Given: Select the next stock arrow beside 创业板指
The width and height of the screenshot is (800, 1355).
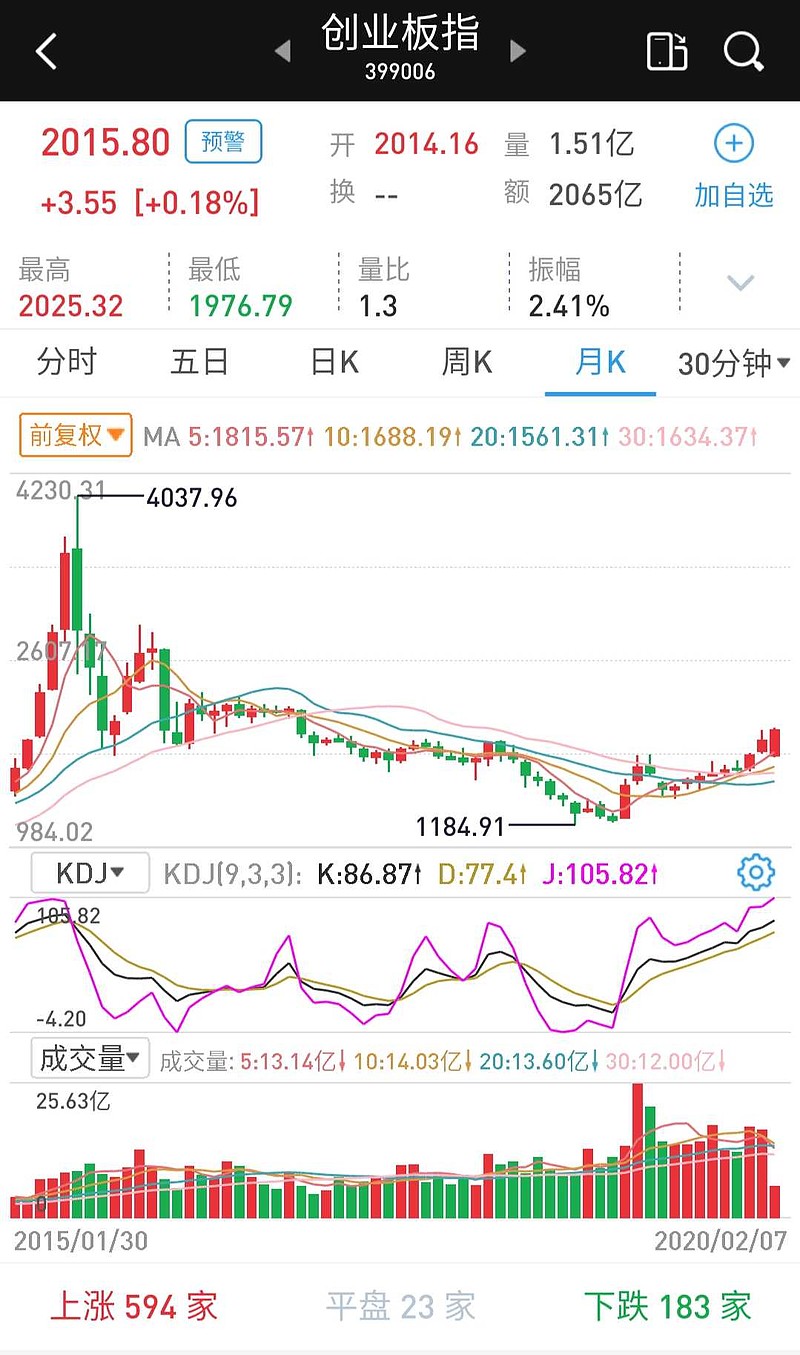Looking at the screenshot, I should (x=518, y=51).
